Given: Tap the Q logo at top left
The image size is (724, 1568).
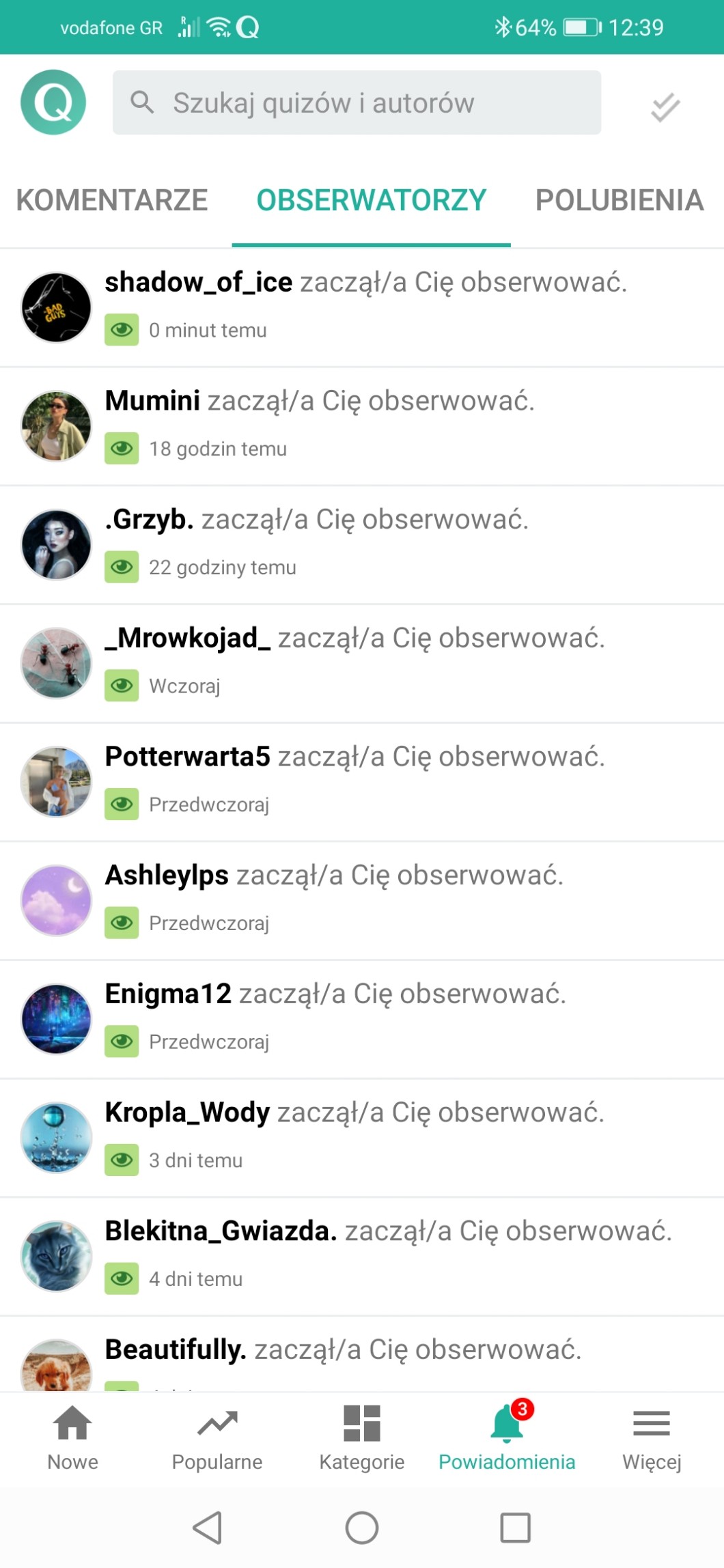Looking at the screenshot, I should pyautogui.click(x=53, y=102).
